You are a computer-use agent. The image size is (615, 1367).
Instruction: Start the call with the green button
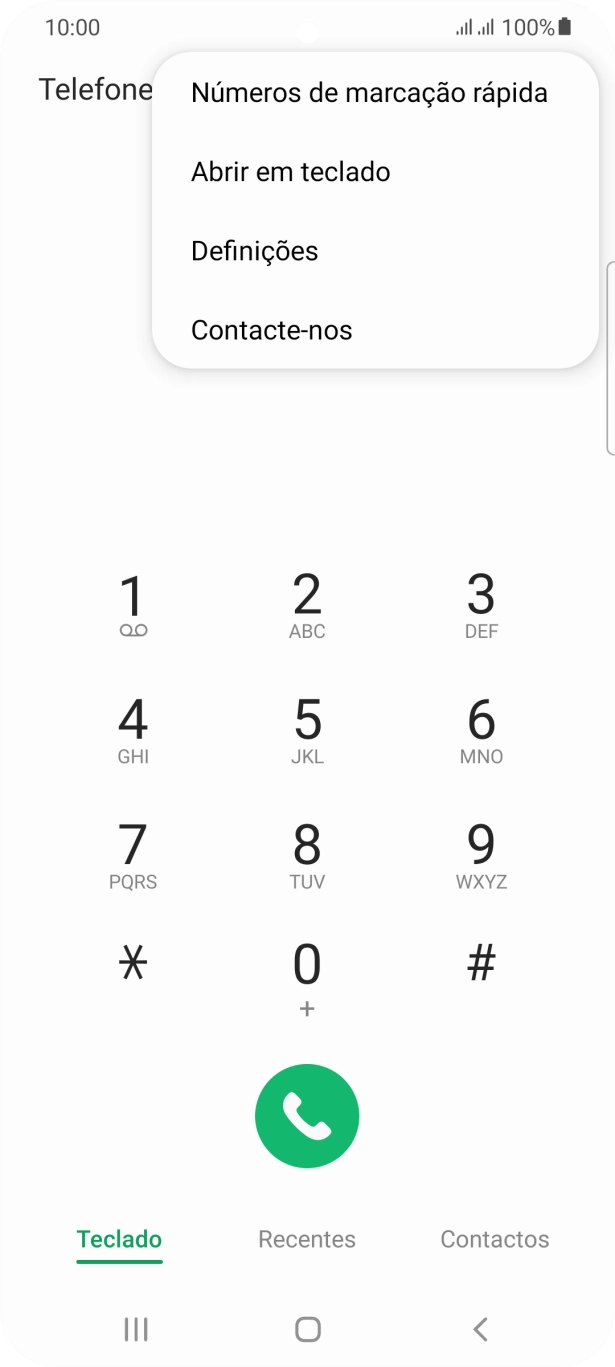(307, 1116)
